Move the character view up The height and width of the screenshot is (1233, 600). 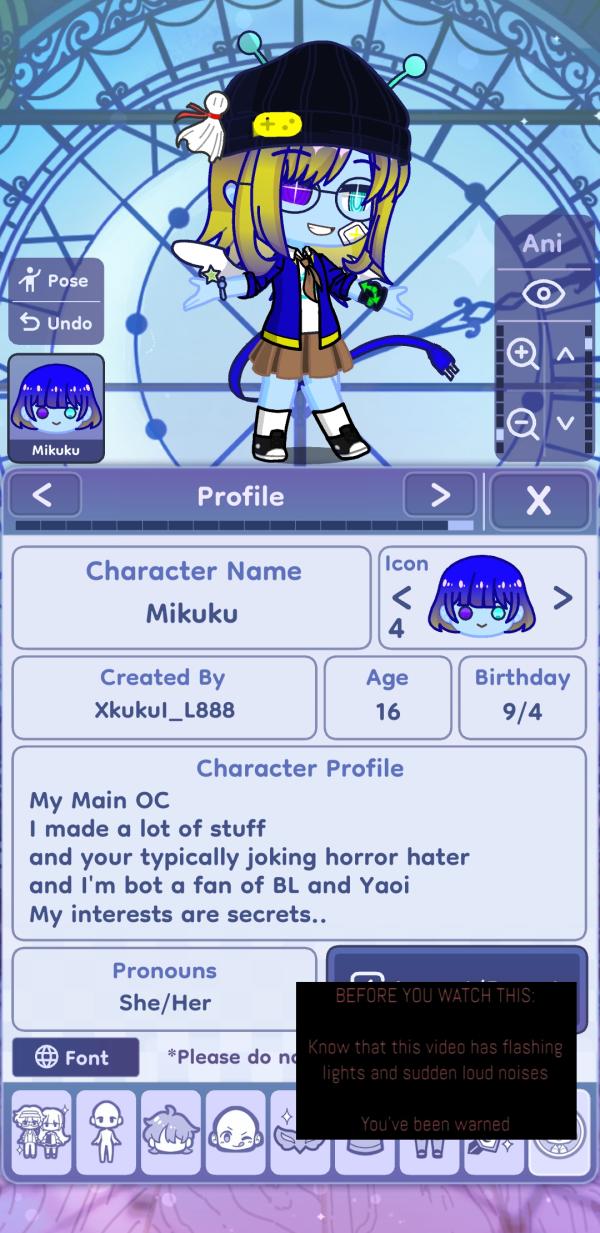pyautogui.click(x=565, y=354)
